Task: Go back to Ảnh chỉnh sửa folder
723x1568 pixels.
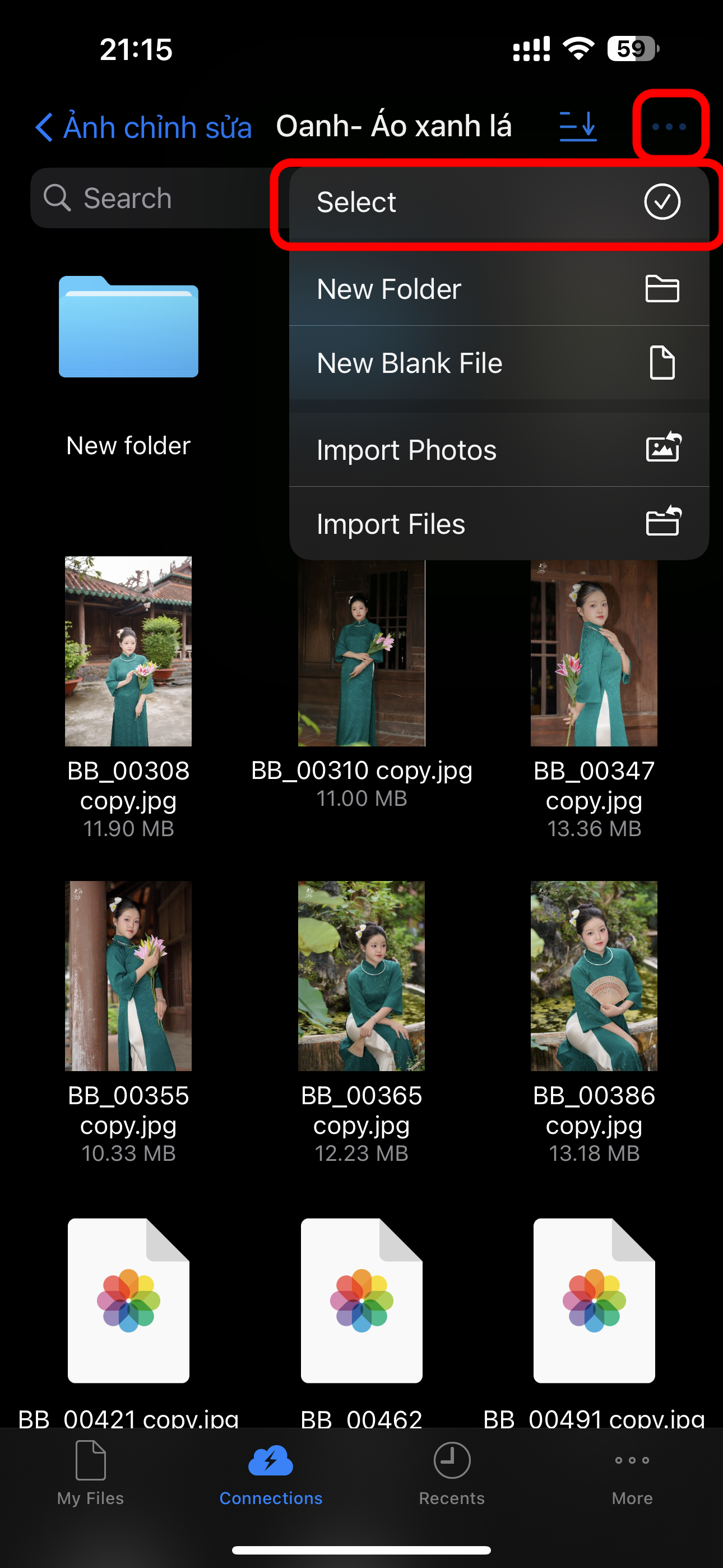Action: [143, 127]
